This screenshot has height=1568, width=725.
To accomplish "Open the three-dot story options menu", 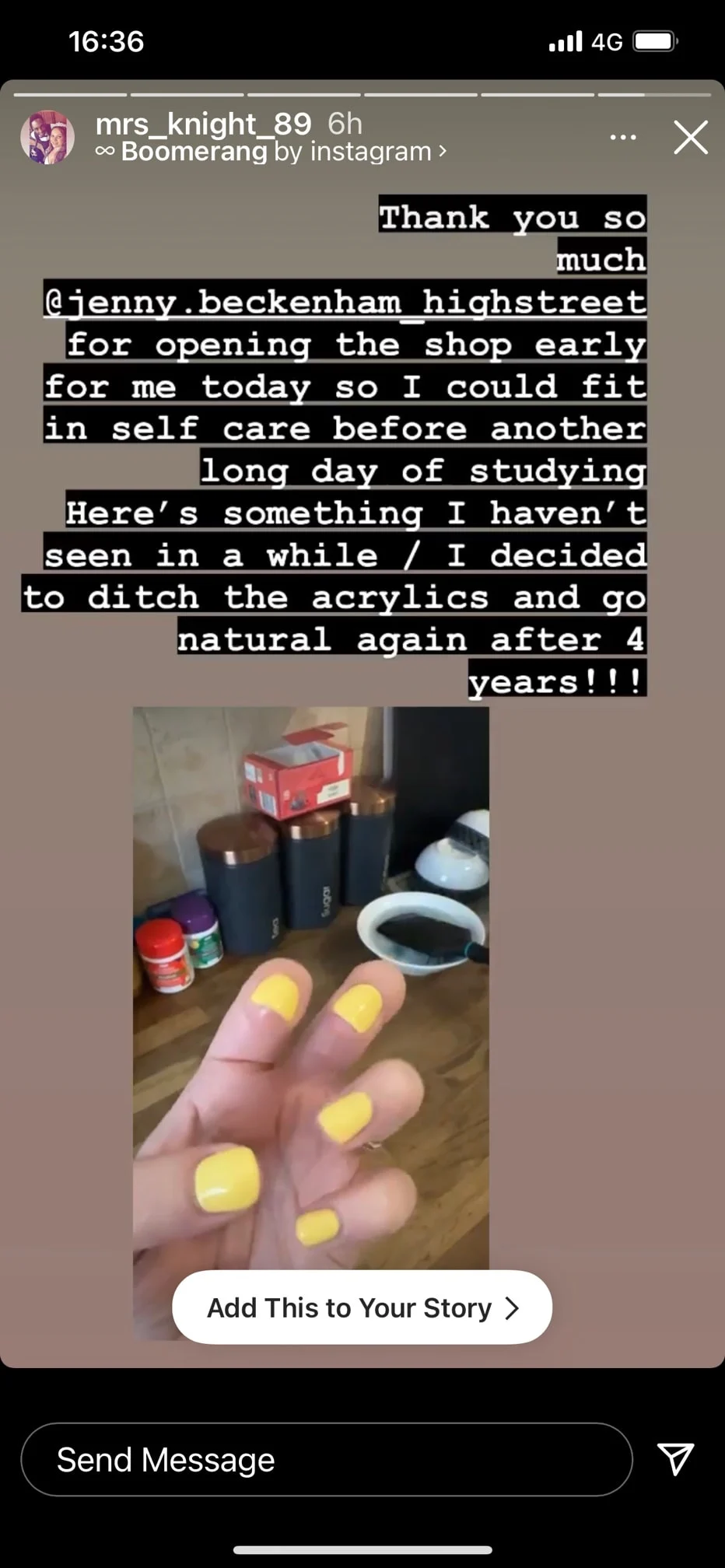I will click(623, 138).
